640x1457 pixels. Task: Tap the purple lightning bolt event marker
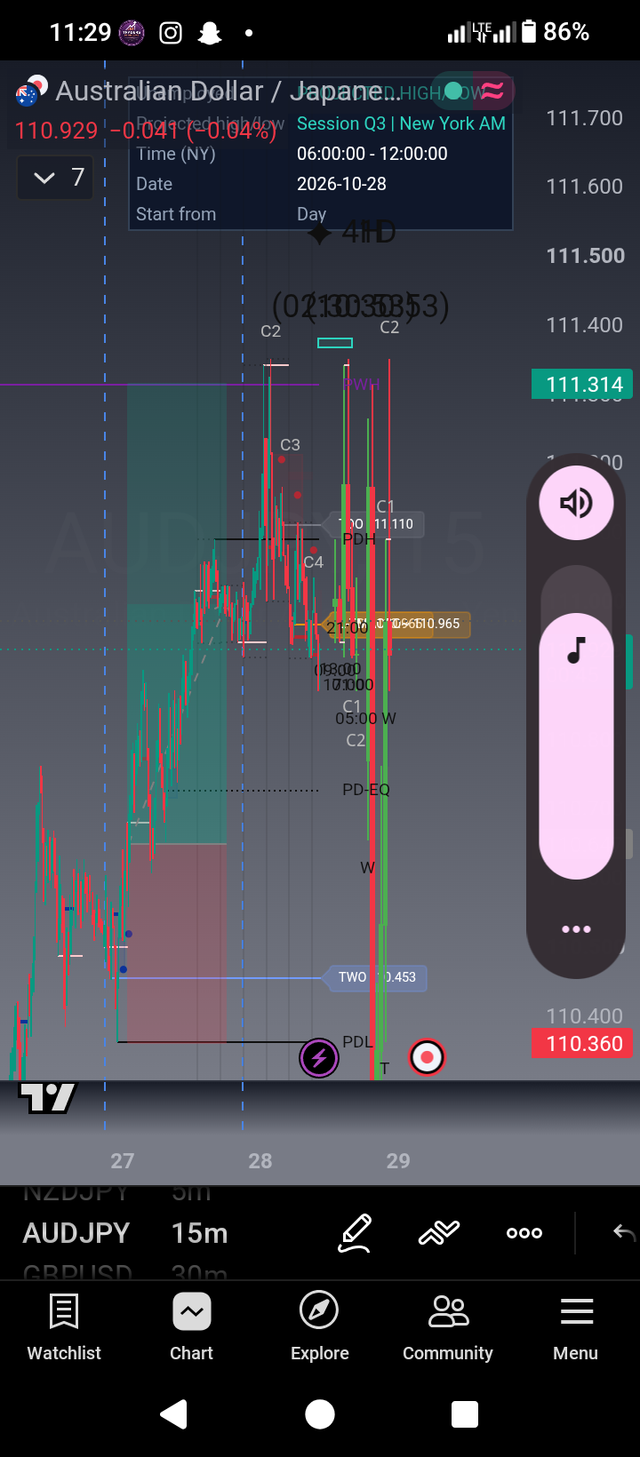click(x=319, y=1058)
